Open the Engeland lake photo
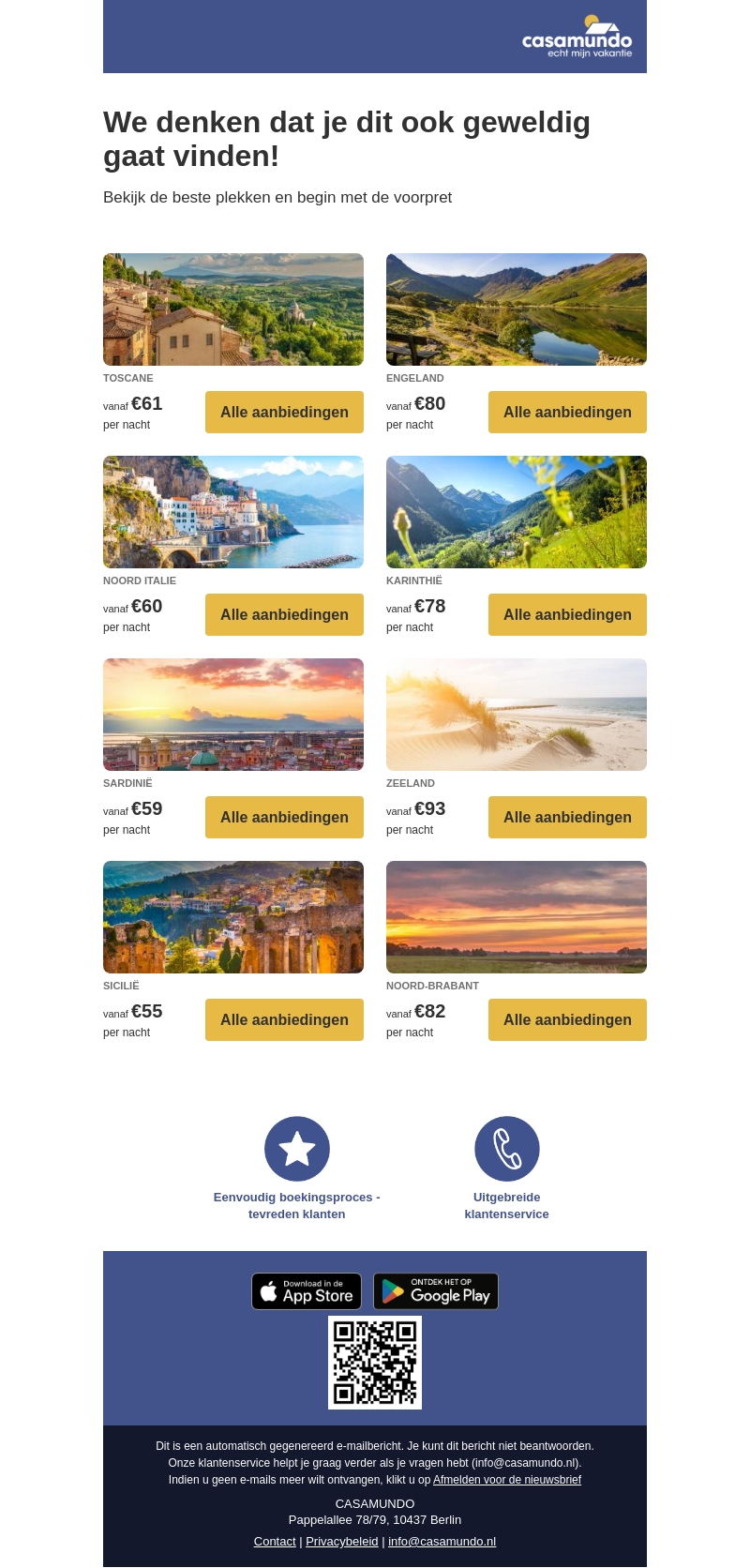The width and height of the screenshot is (750, 1568). [x=517, y=309]
